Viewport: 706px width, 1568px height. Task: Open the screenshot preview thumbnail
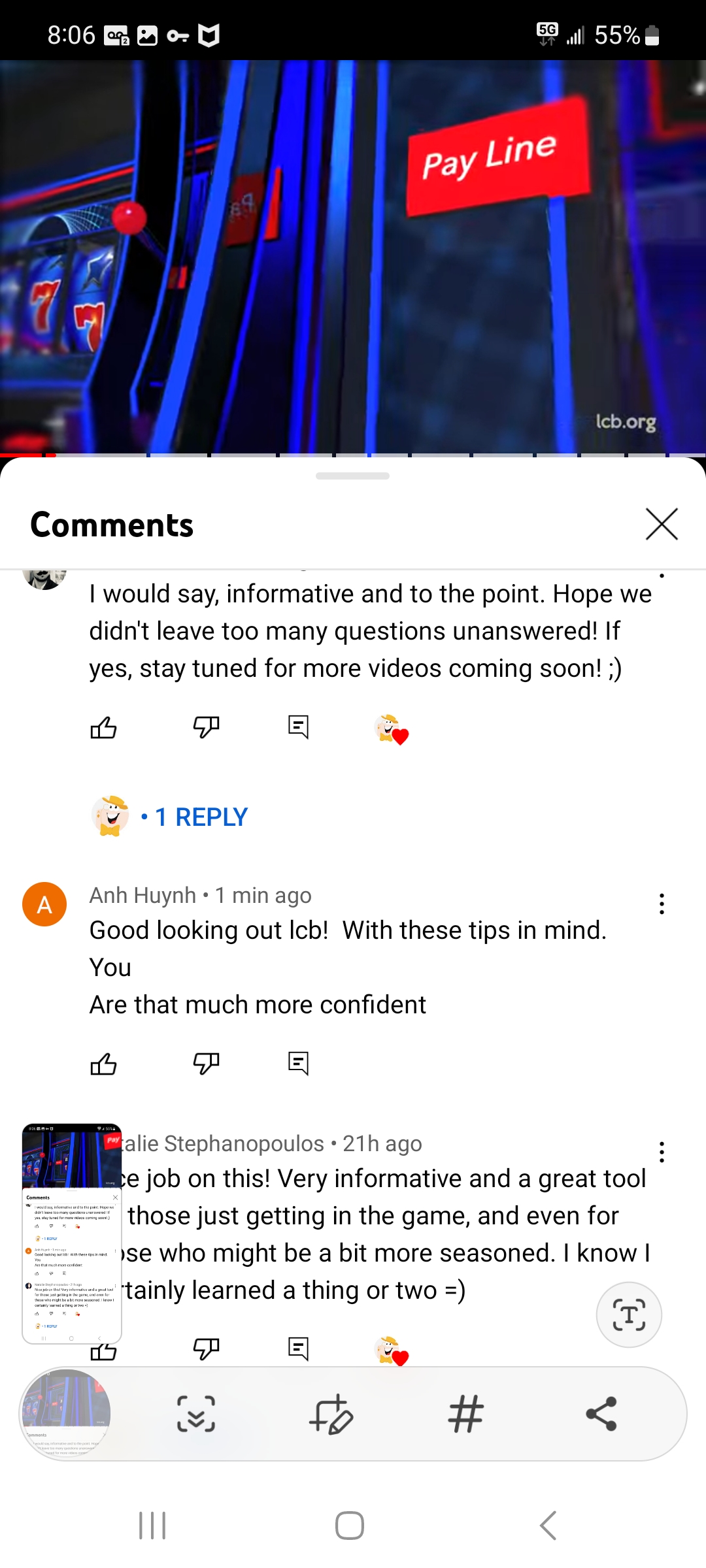[65, 1414]
